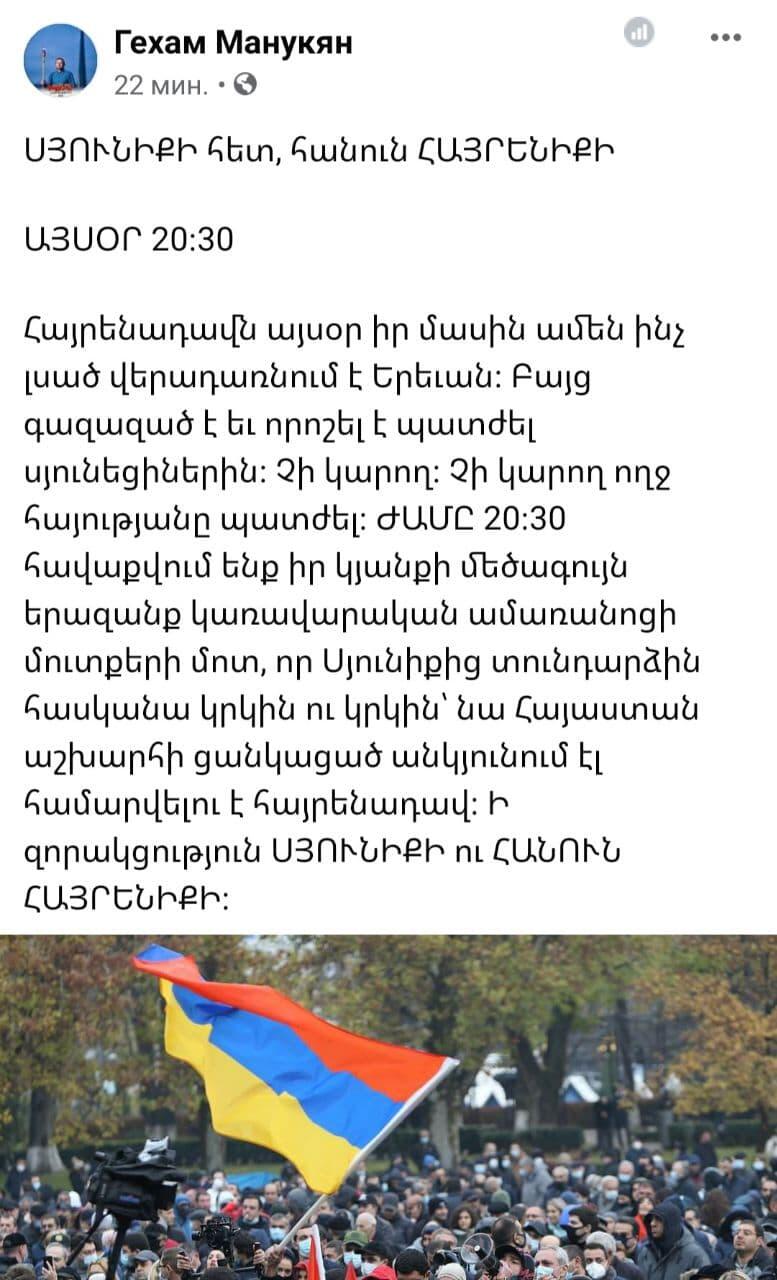Image resolution: width=777 pixels, height=1280 pixels.
Task: Open Гехам Манукян's profile picture
Action: 60,60
